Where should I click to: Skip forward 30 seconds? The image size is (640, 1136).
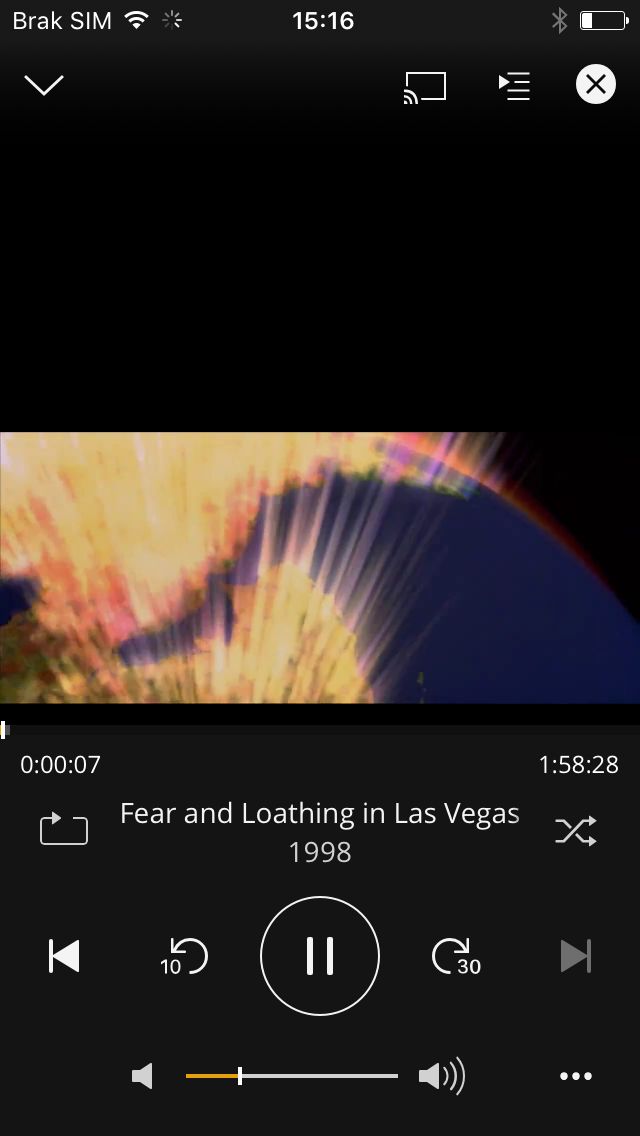coord(456,956)
